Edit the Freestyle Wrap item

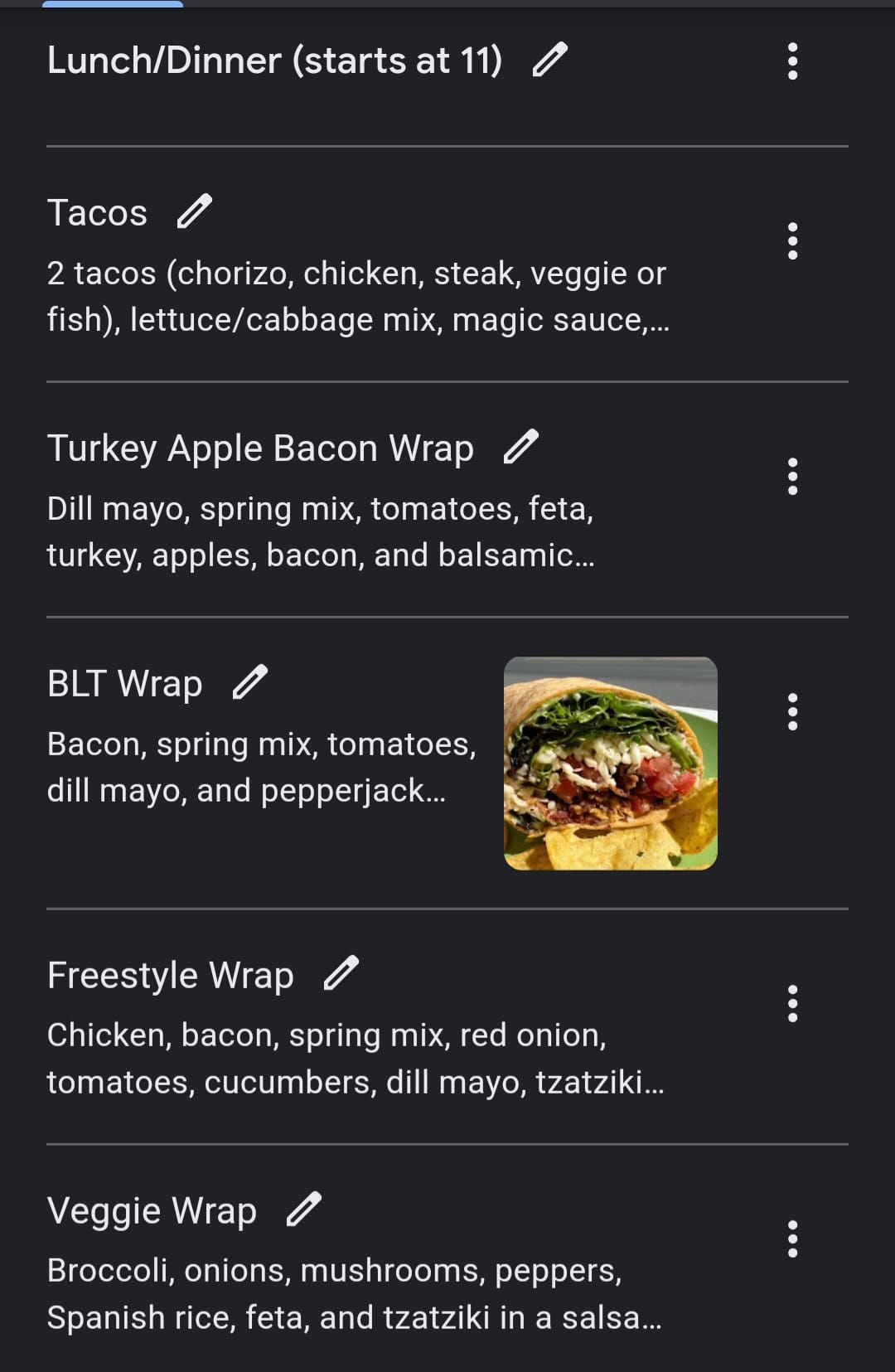(341, 973)
